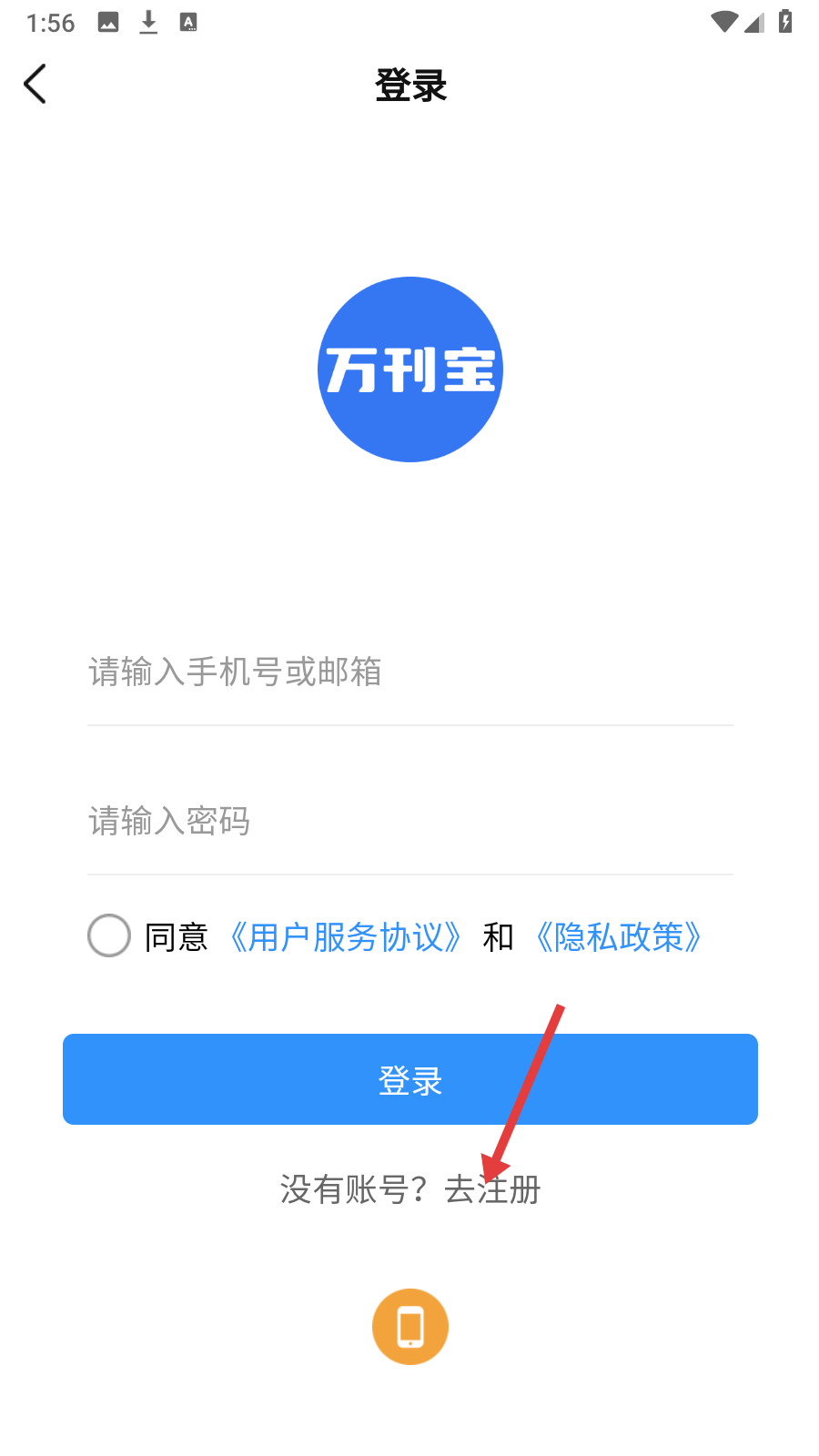
Task: Switch to phone login via orange icon
Action: [x=410, y=1327]
